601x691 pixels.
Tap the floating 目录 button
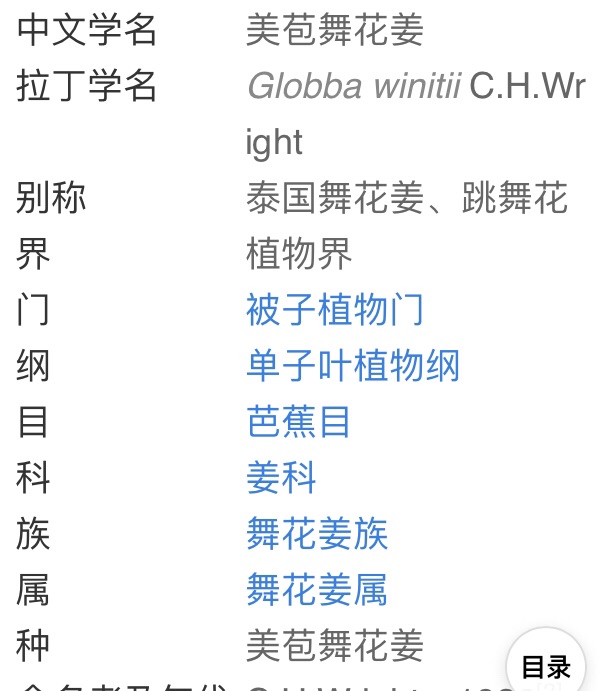tap(546, 665)
